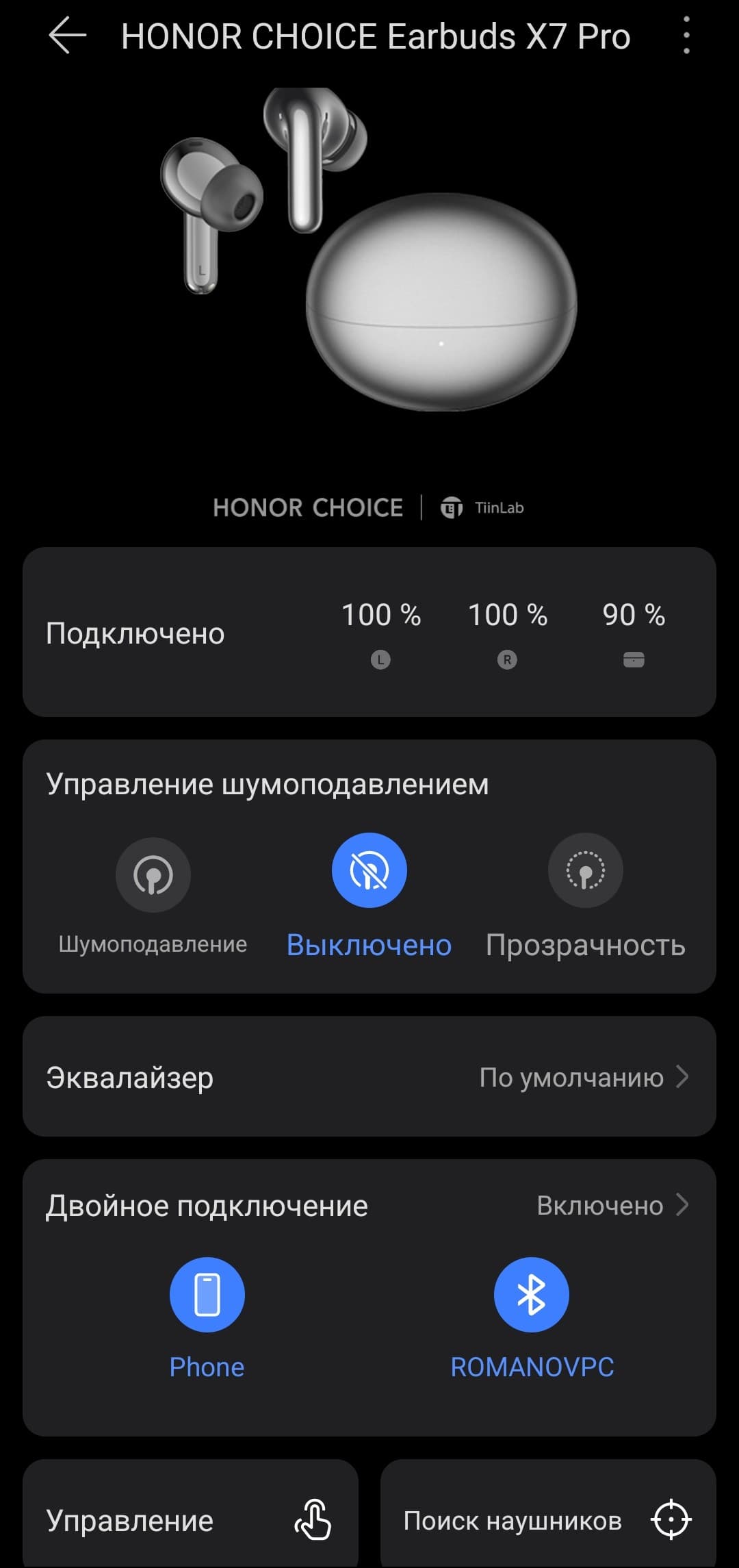Enable Шумоподавление noise cancelling mode

pos(153,875)
